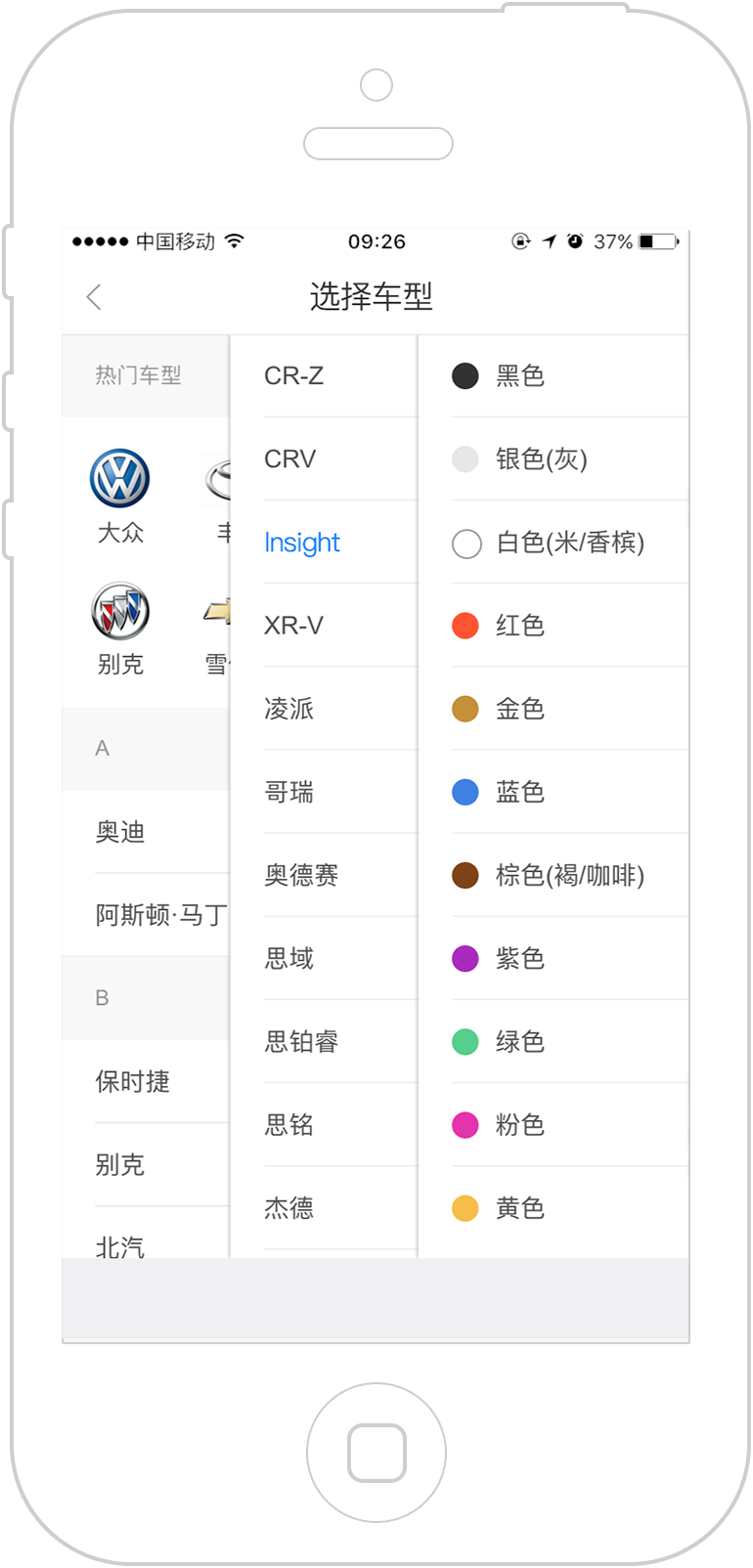
Task: Pick the 白色(米/香槟) color
Action: tap(554, 543)
